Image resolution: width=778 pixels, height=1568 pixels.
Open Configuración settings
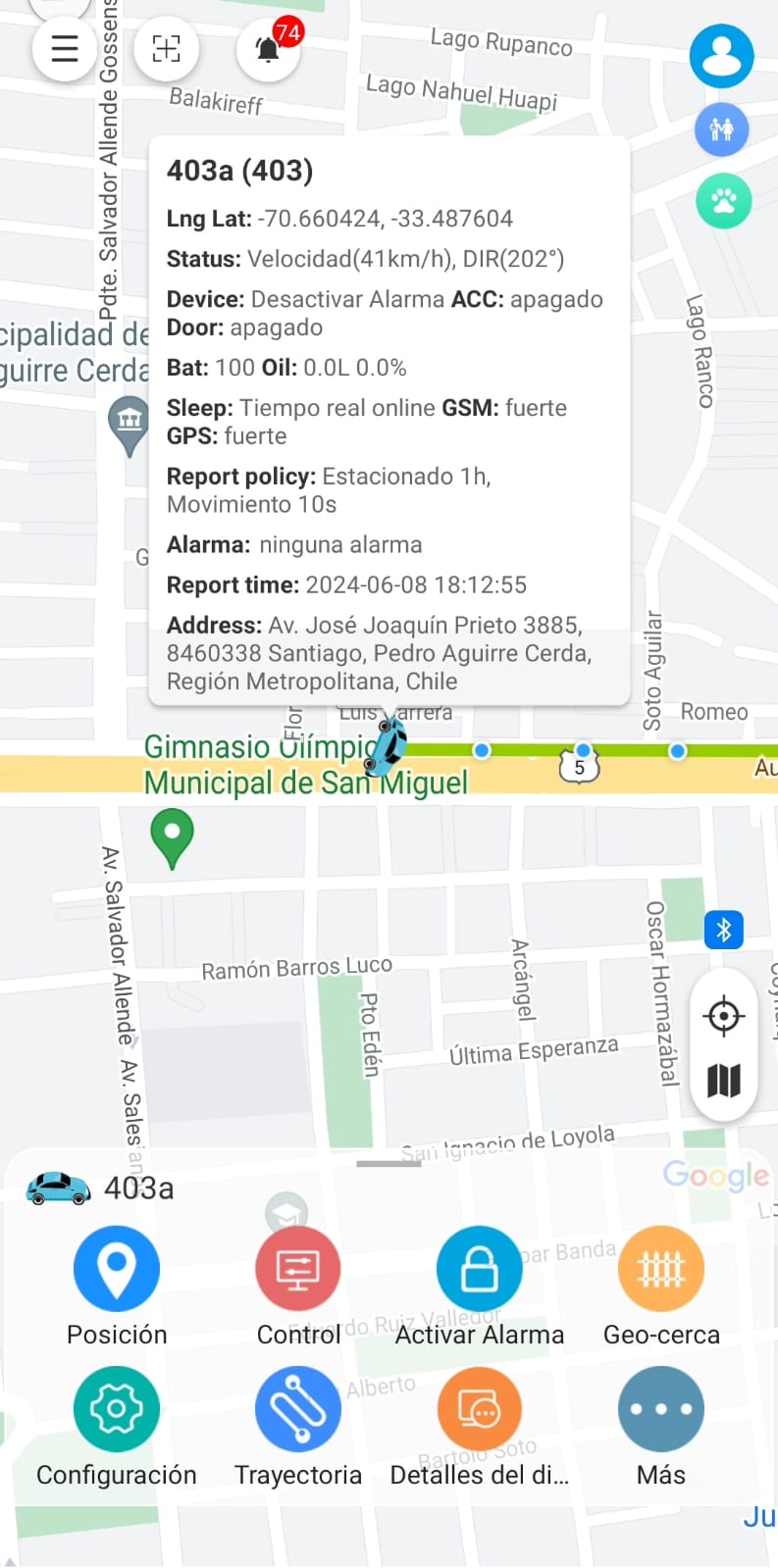[x=117, y=1409]
